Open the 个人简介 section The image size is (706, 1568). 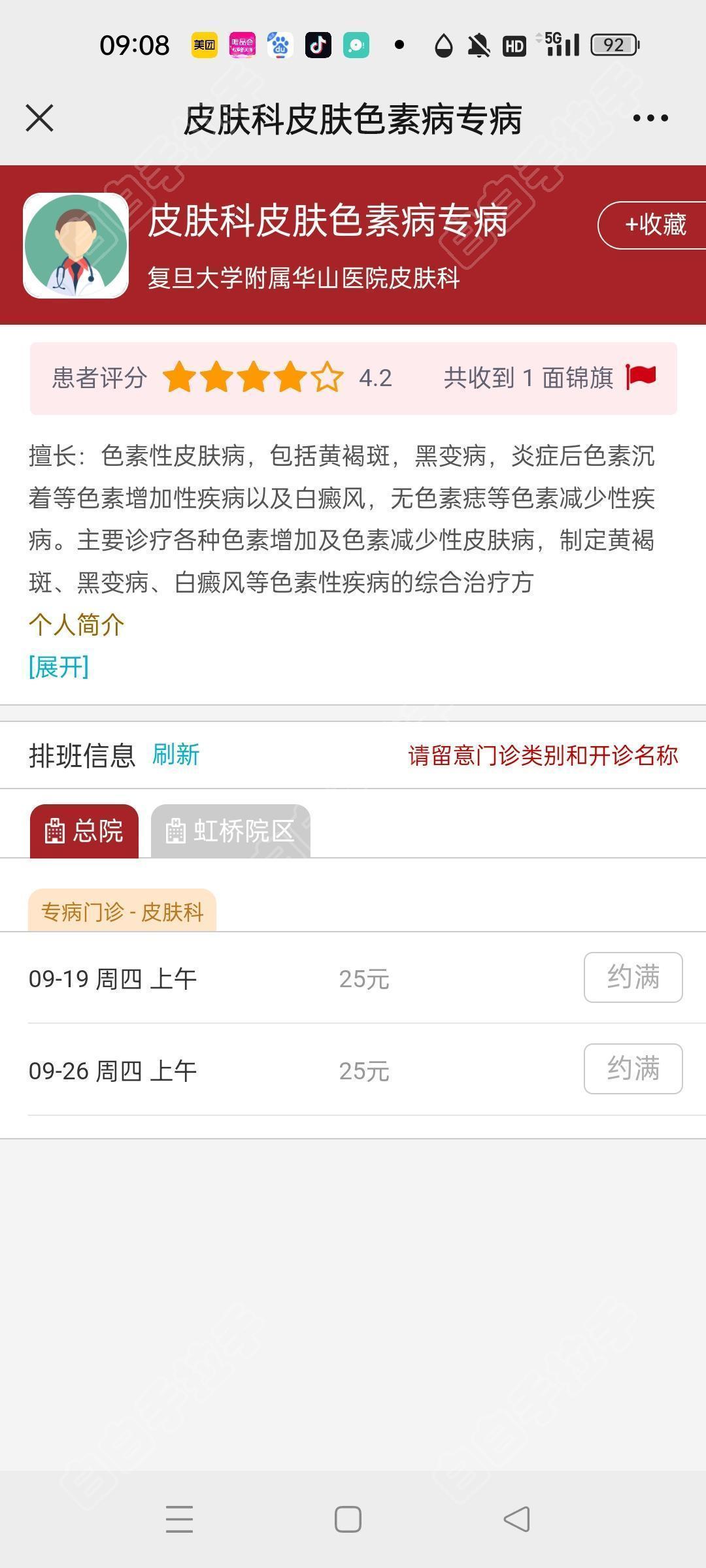76,625
